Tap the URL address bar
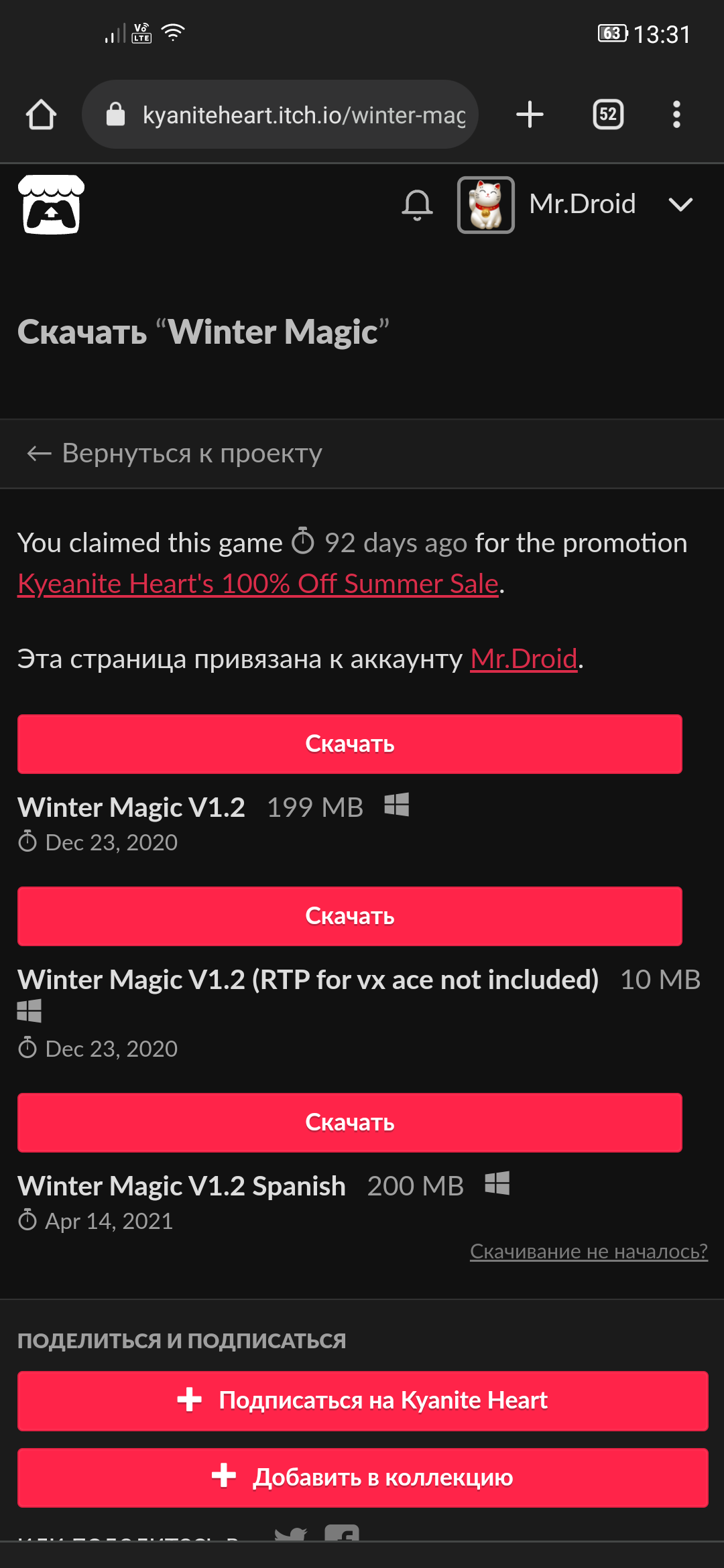The image size is (724, 1568). tap(282, 115)
